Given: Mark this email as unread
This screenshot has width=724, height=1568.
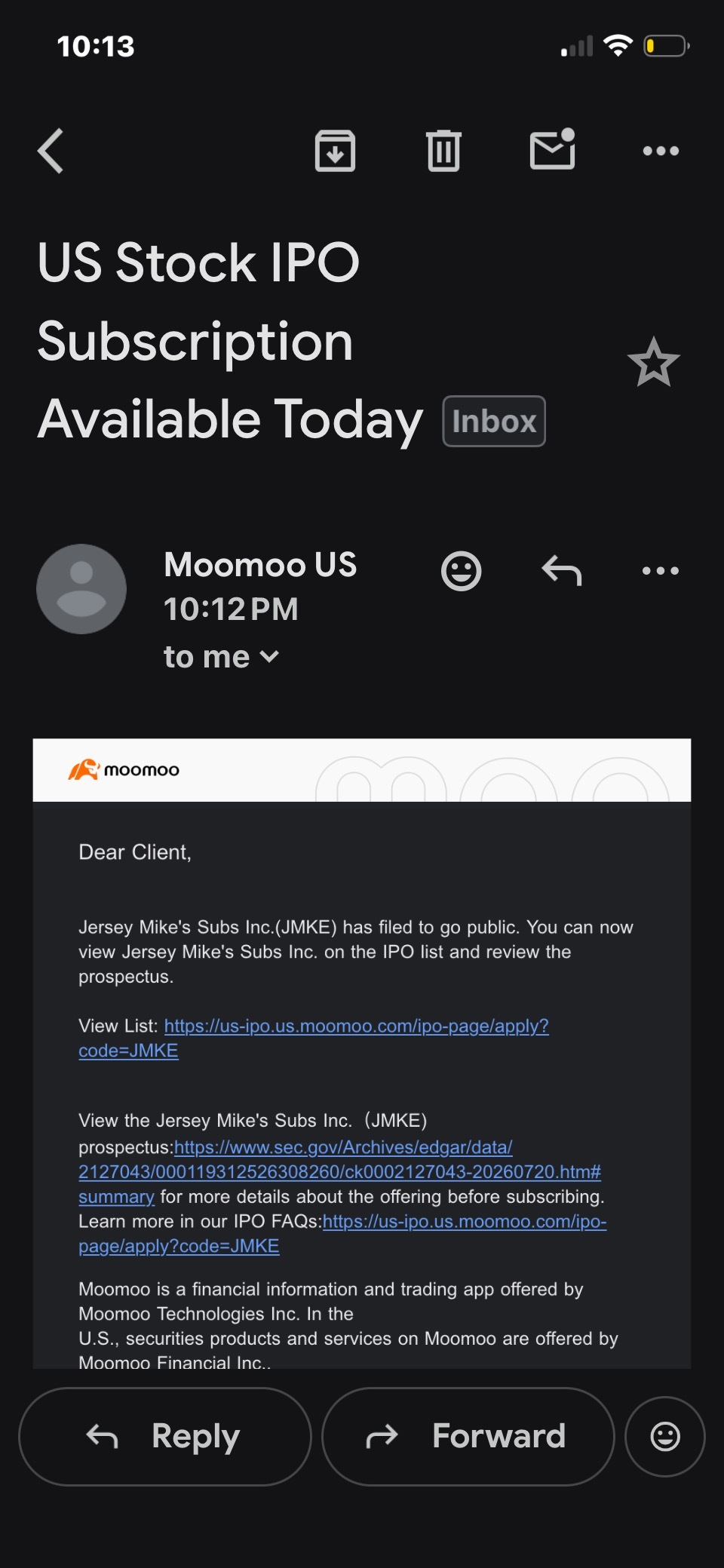Looking at the screenshot, I should coord(553,149).
